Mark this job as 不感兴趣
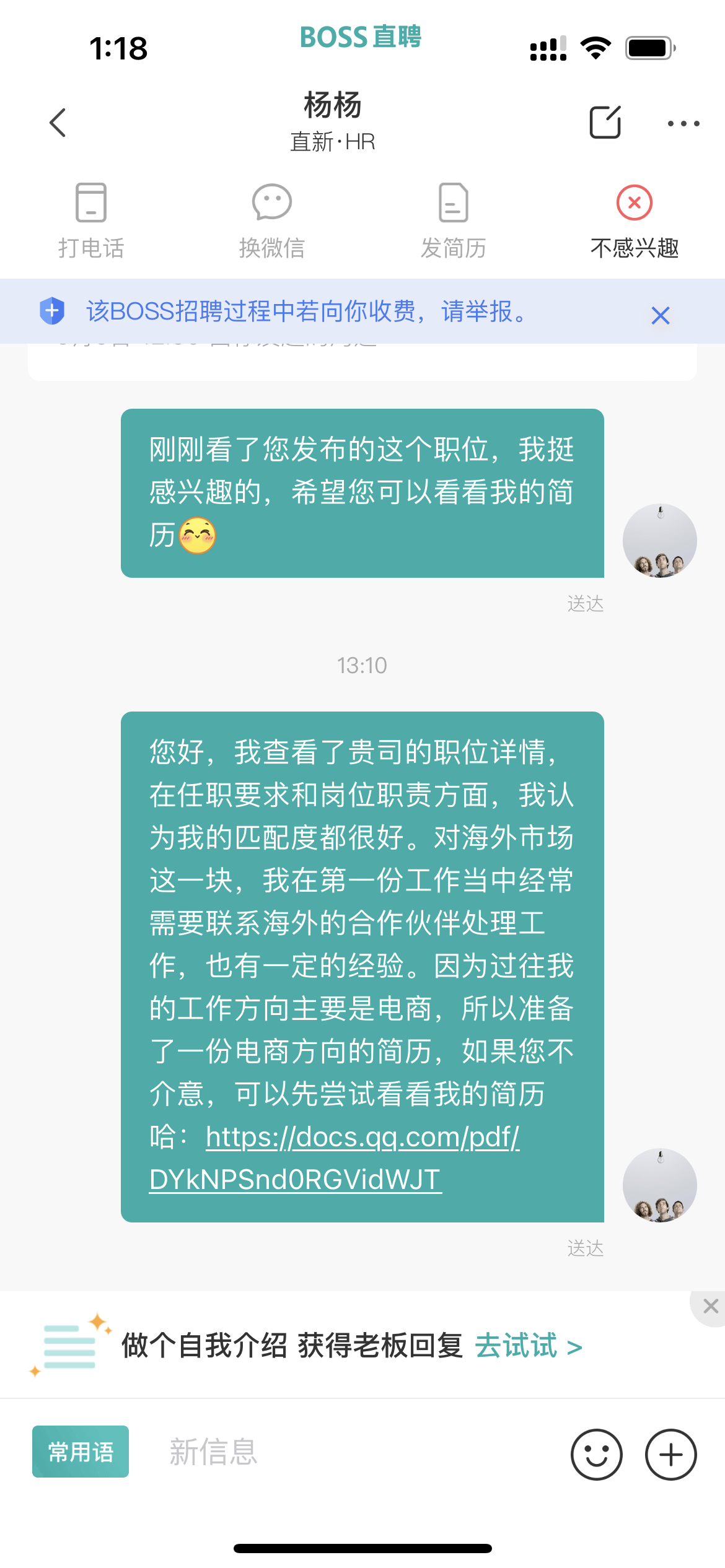Screen dimensions: 725x1568 point(634,220)
